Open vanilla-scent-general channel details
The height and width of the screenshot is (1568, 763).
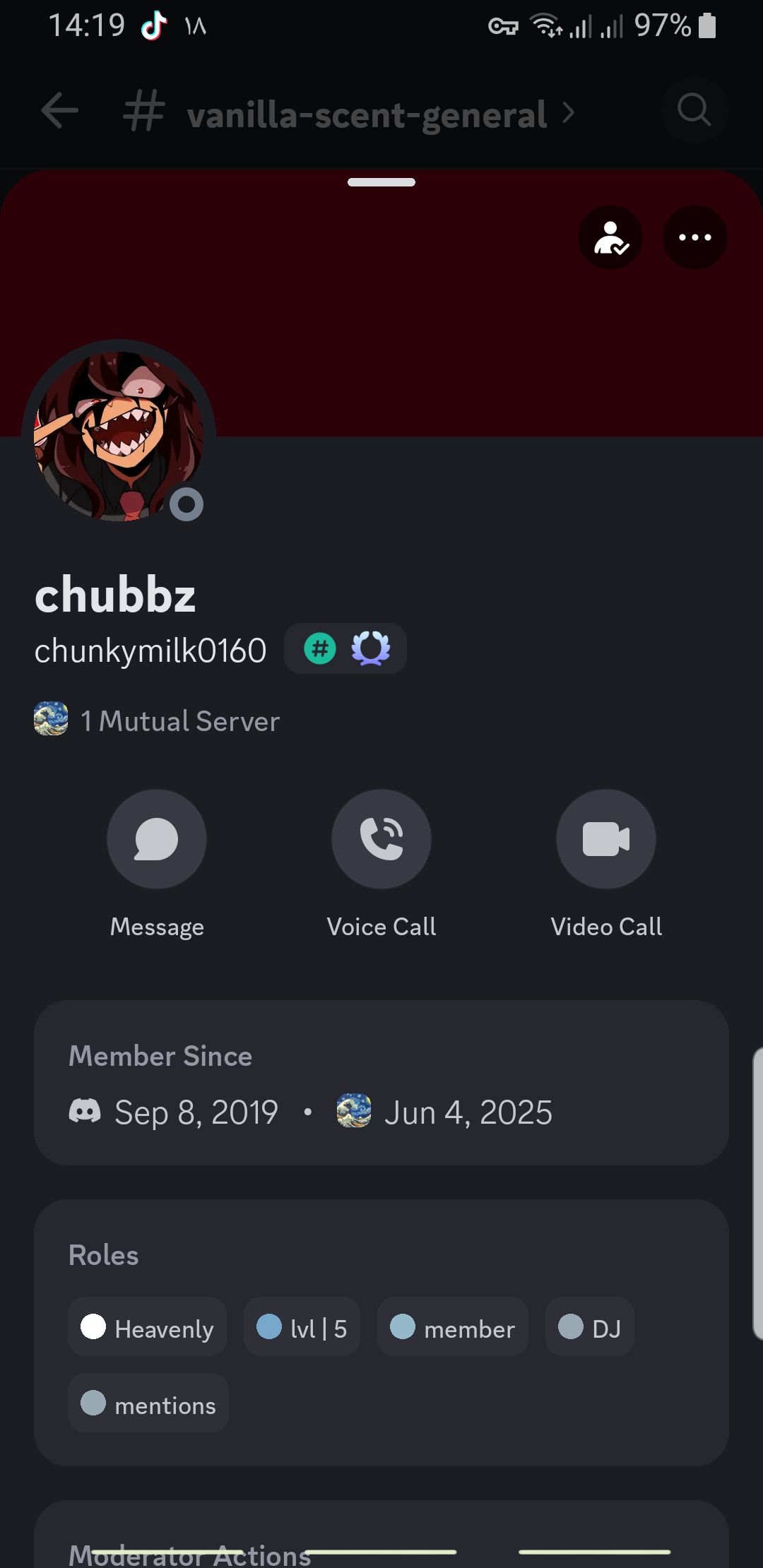coord(367,114)
